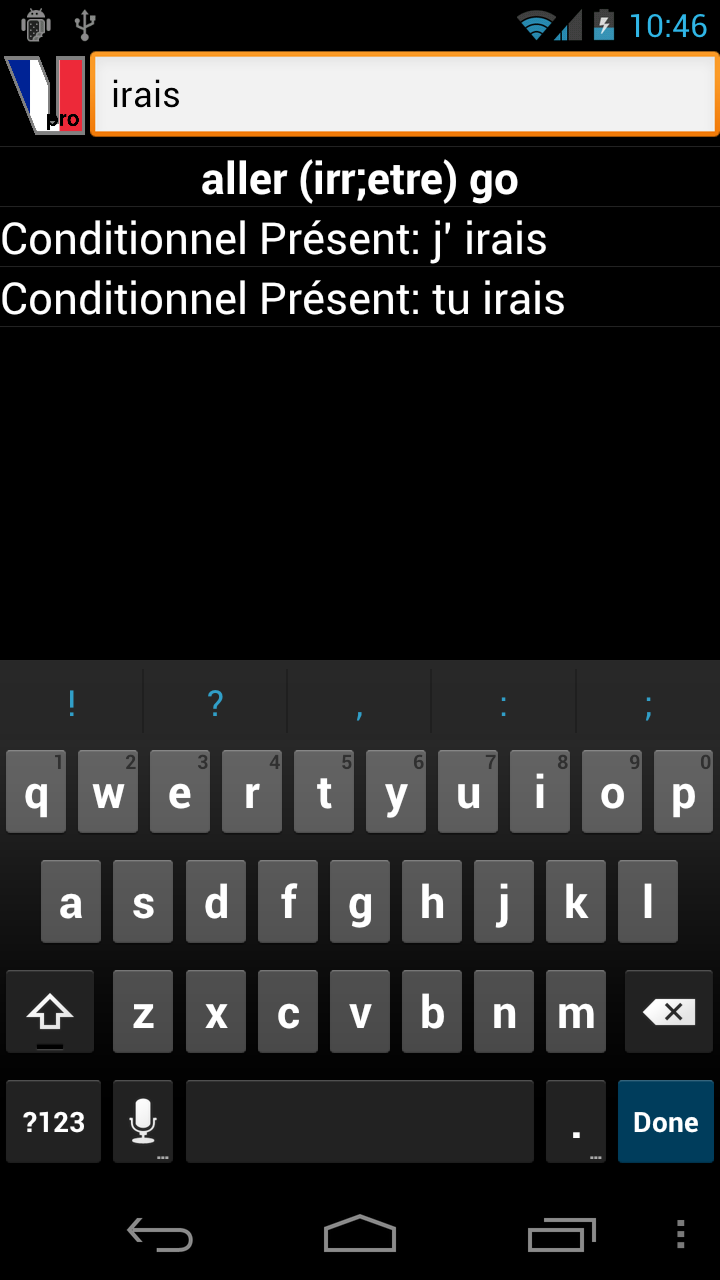
Task: Open the "aller (irr;etre) go" verb entry
Action: pos(360,180)
